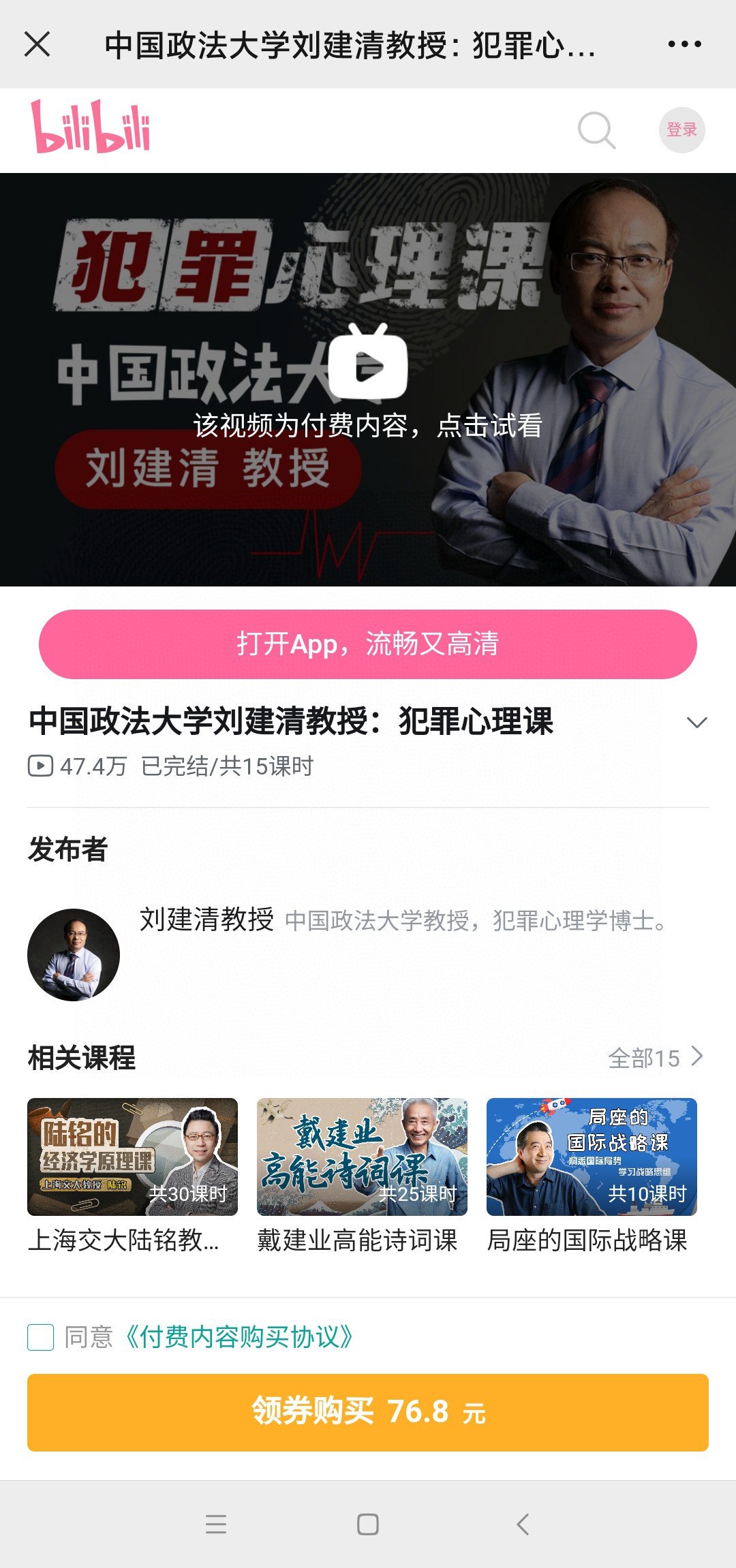
Task: Click the bilibili logo
Action: pyautogui.click(x=92, y=129)
